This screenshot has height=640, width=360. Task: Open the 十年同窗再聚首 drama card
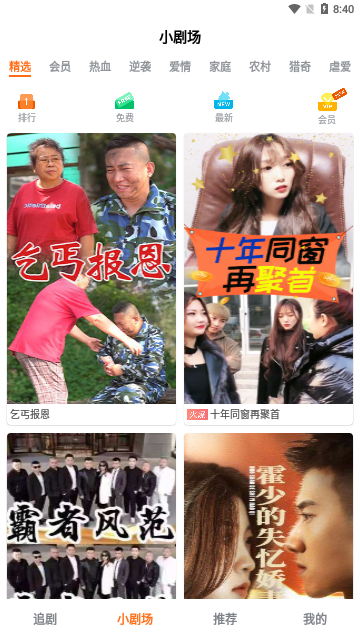click(269, 279)
